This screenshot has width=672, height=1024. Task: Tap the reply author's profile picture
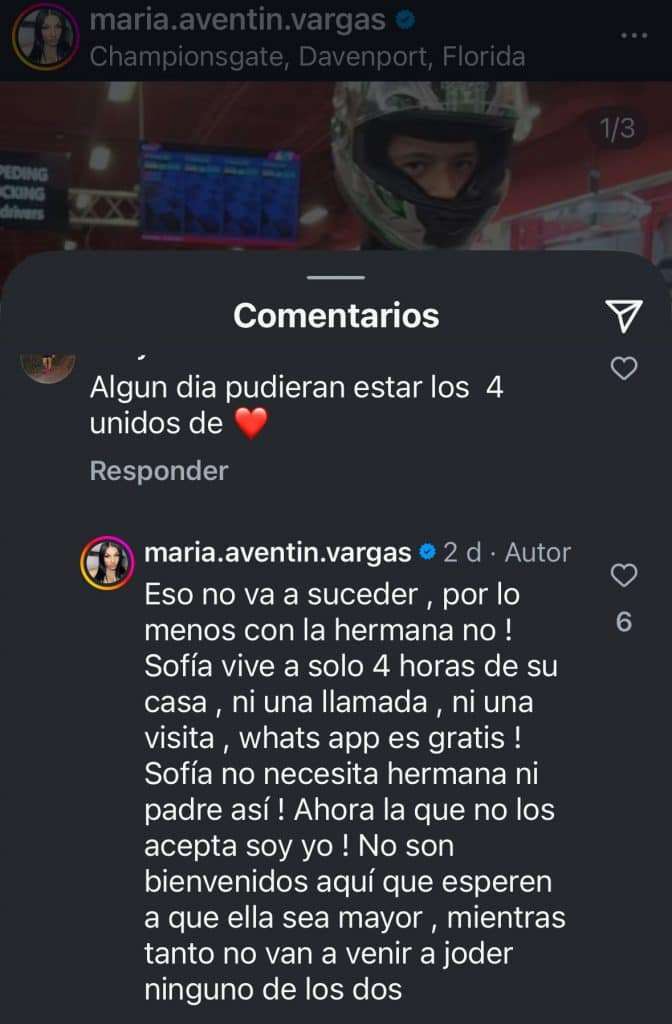(x=108, y=563)
